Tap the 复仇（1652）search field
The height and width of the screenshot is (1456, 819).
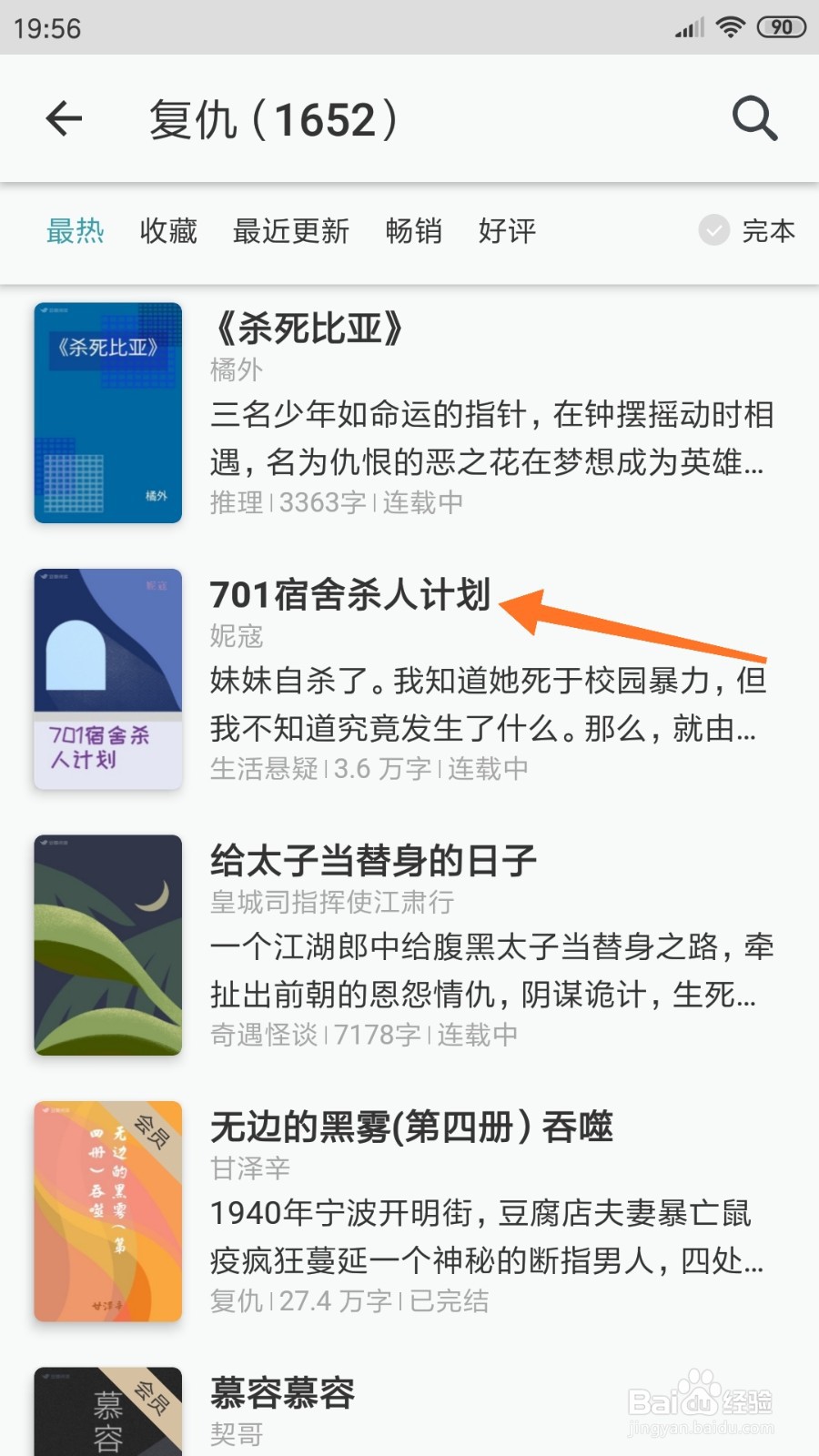pos(273,119)
